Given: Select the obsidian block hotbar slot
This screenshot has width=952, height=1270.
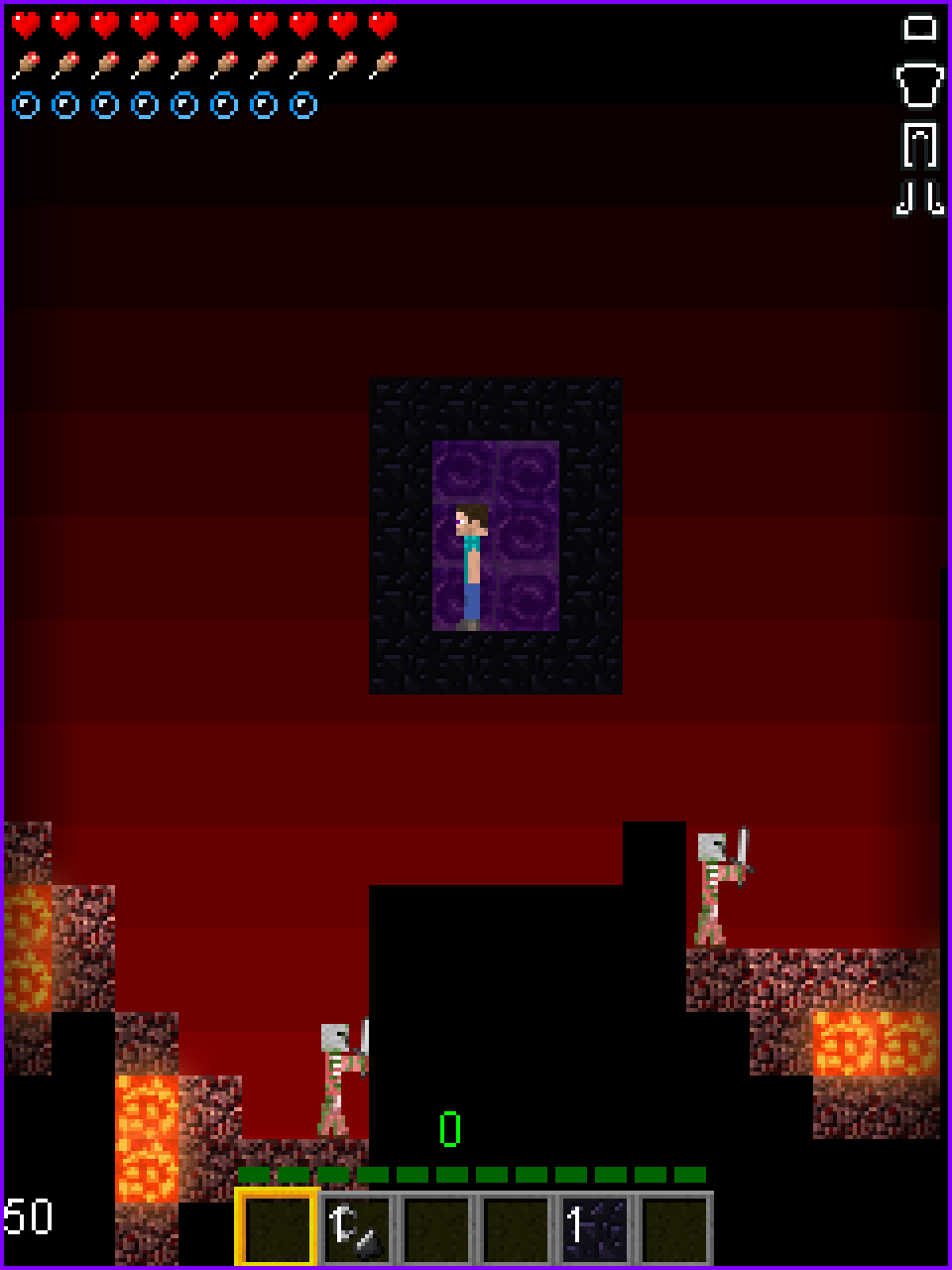Looking at the screenshot, I should tap(594, 1228).
